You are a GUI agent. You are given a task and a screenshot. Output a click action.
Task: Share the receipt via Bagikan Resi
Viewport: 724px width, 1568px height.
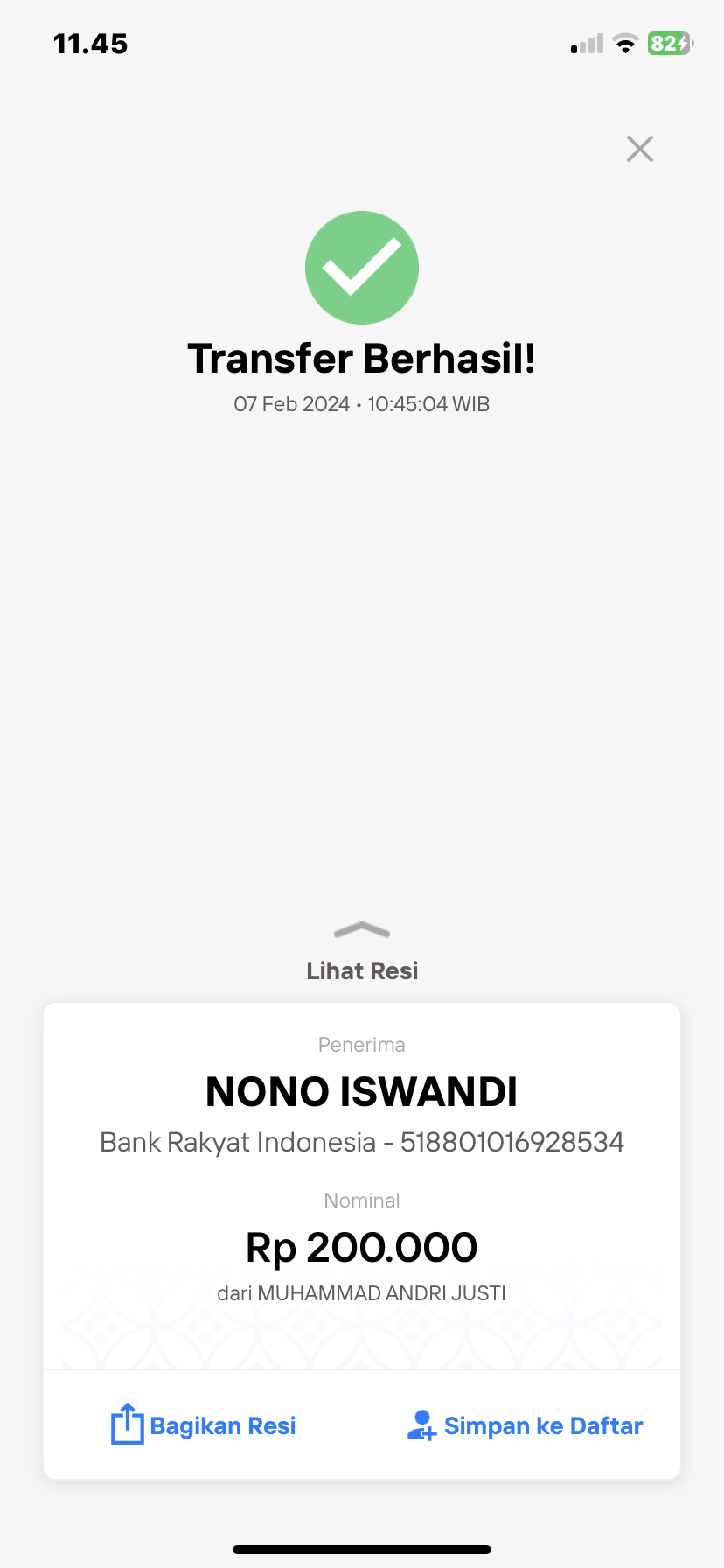click(203, 1425)
